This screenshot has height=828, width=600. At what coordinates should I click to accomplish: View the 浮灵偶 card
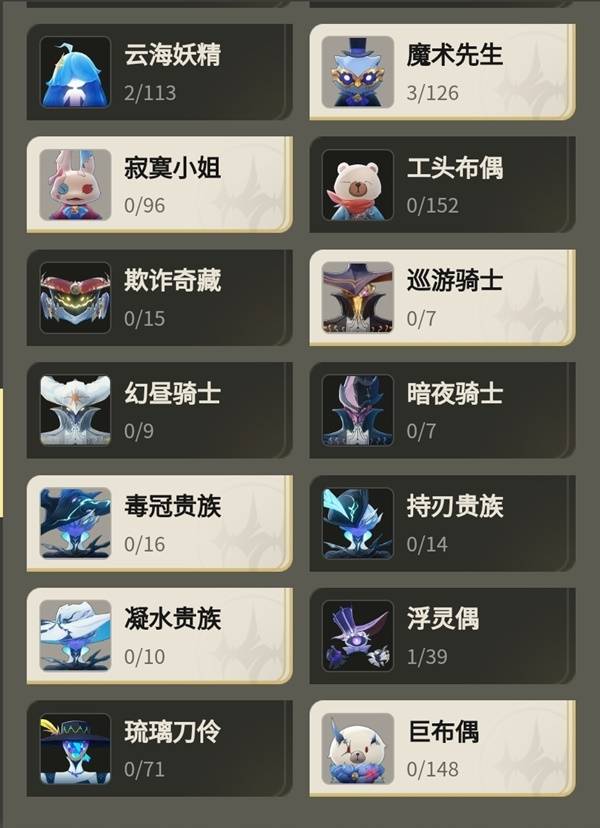[442, 635]
